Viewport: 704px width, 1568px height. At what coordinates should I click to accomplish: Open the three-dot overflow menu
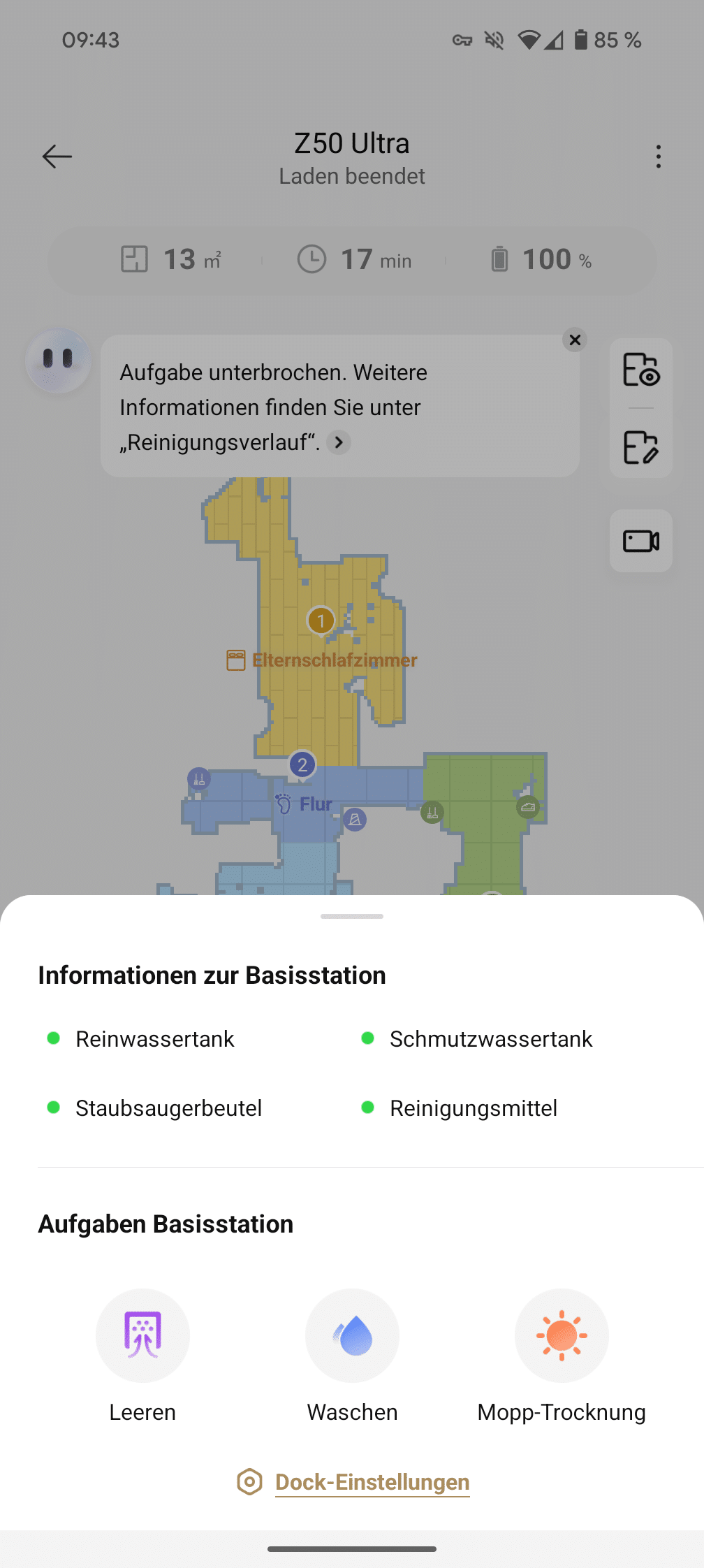coord(658,157)
